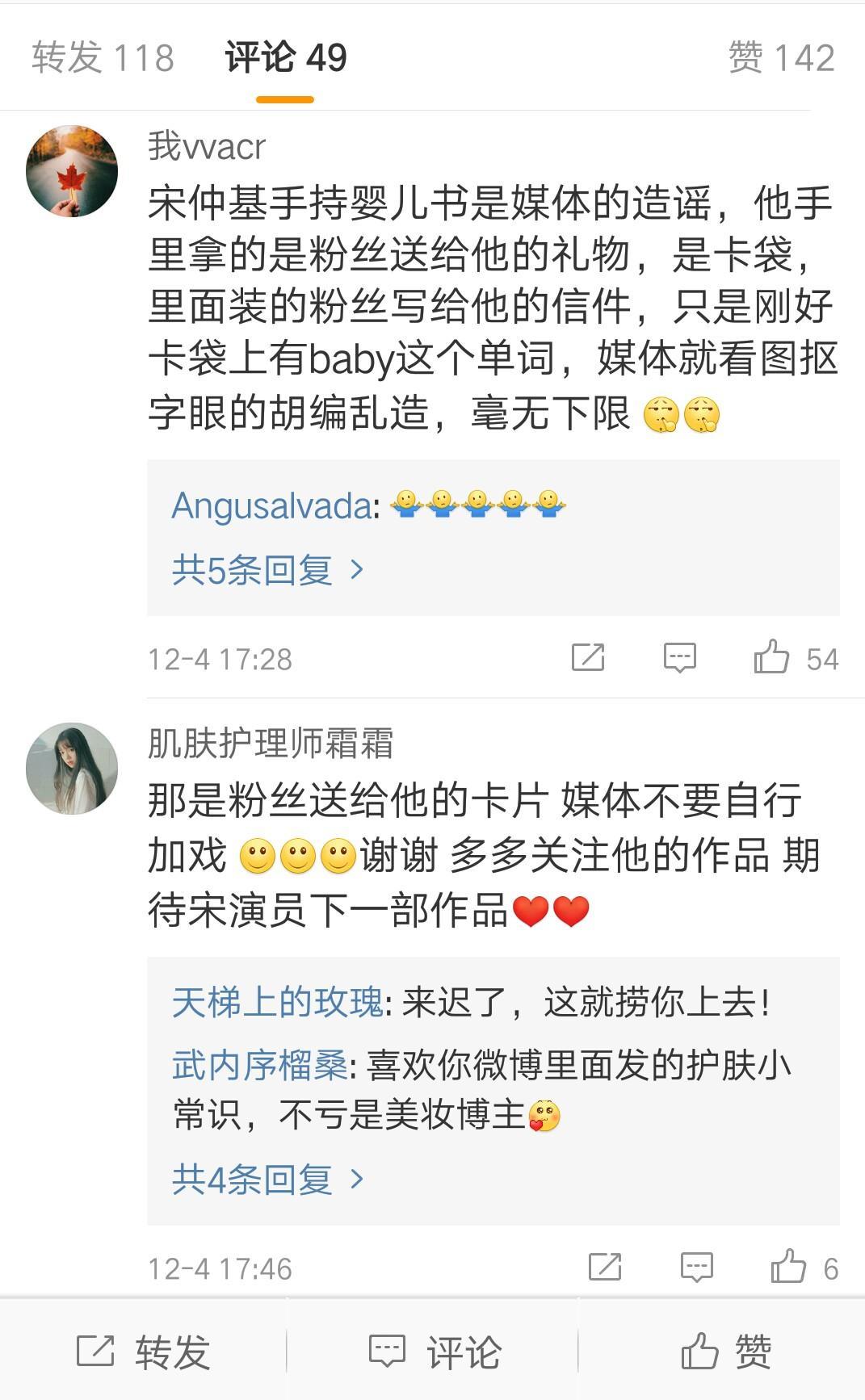
Task: Select the 评论 49 tab
Action: pyautogui.click(x=285, y=58)
